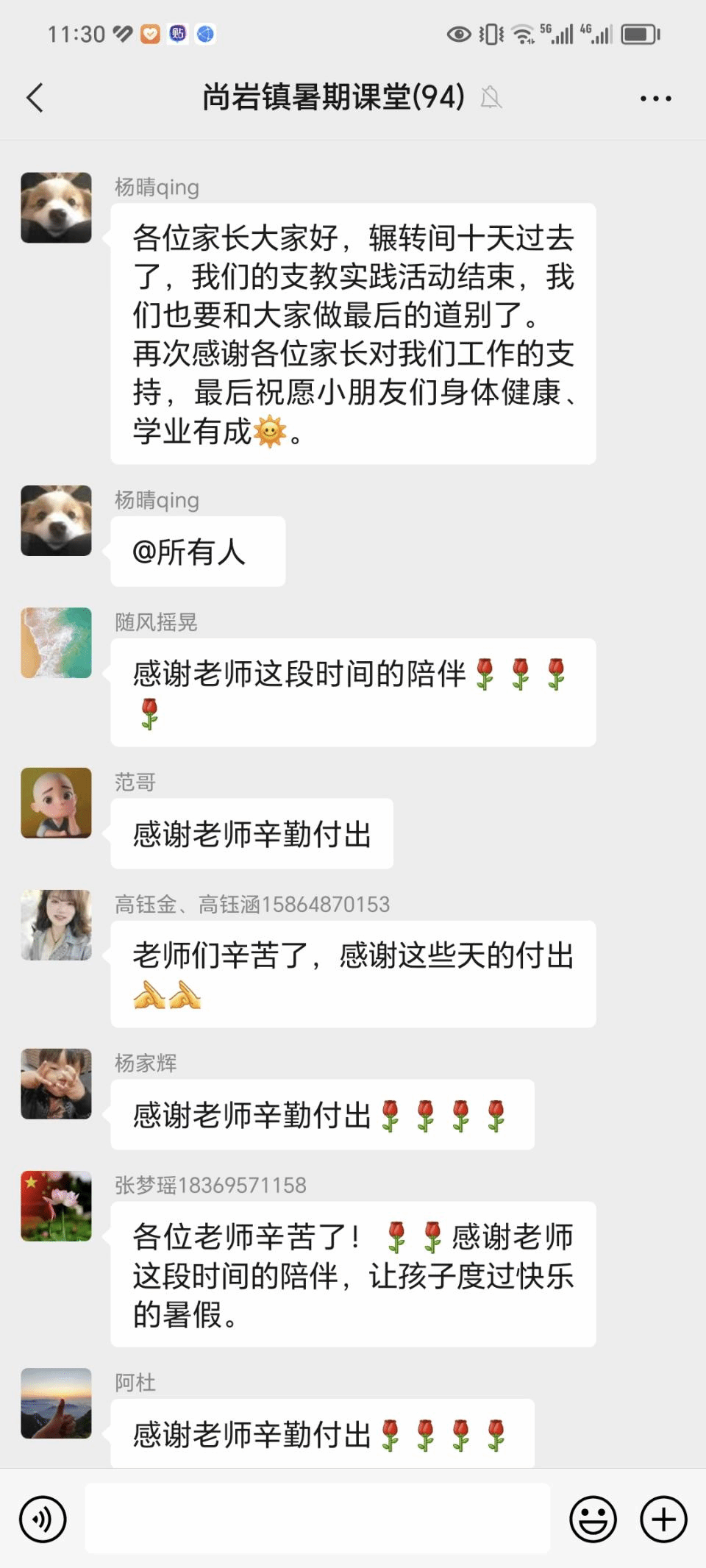Screen dimensions: 706x1568
Task: Tap the message text field
Action: 318,1519
